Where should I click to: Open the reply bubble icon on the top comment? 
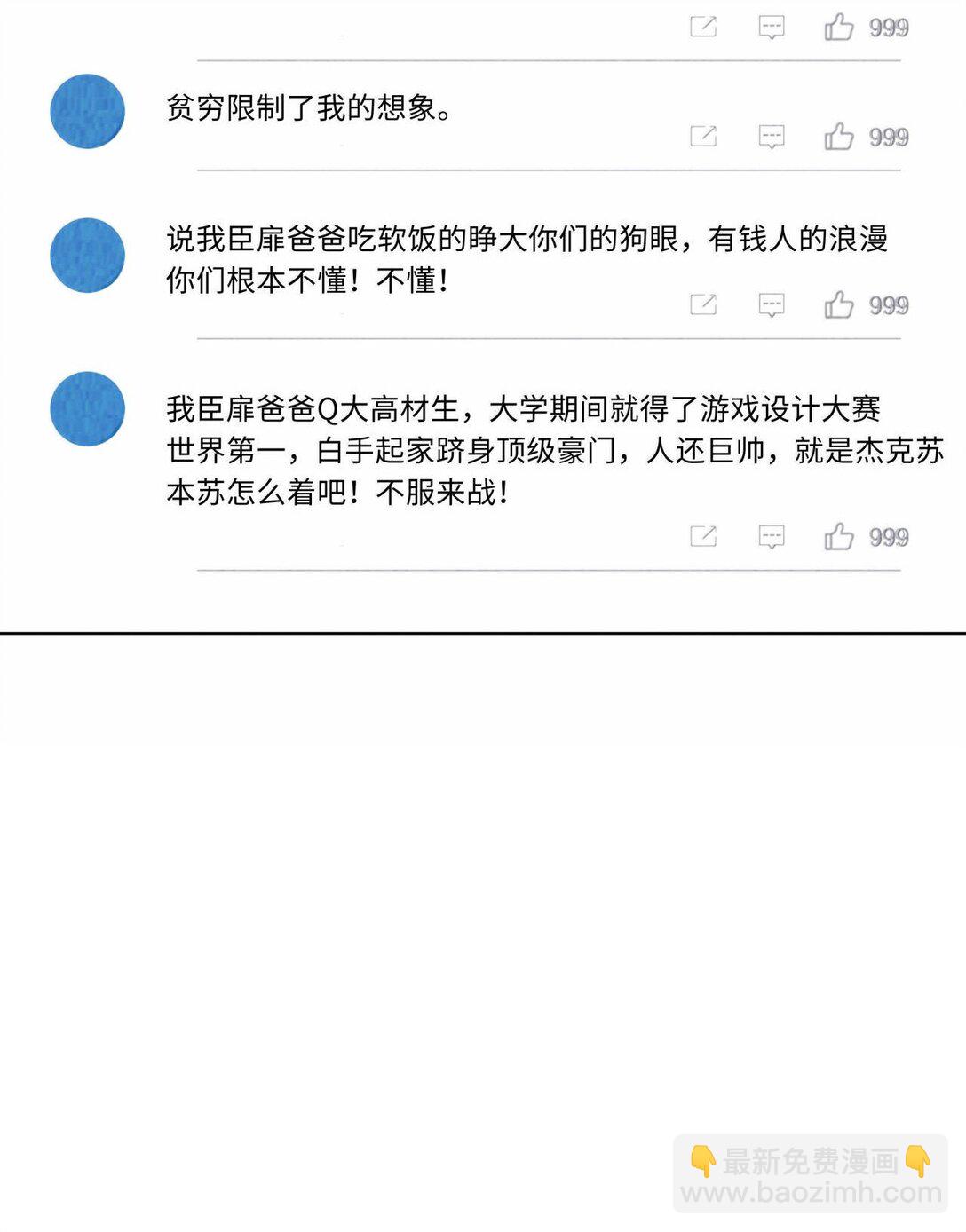[x=772, y=28]
